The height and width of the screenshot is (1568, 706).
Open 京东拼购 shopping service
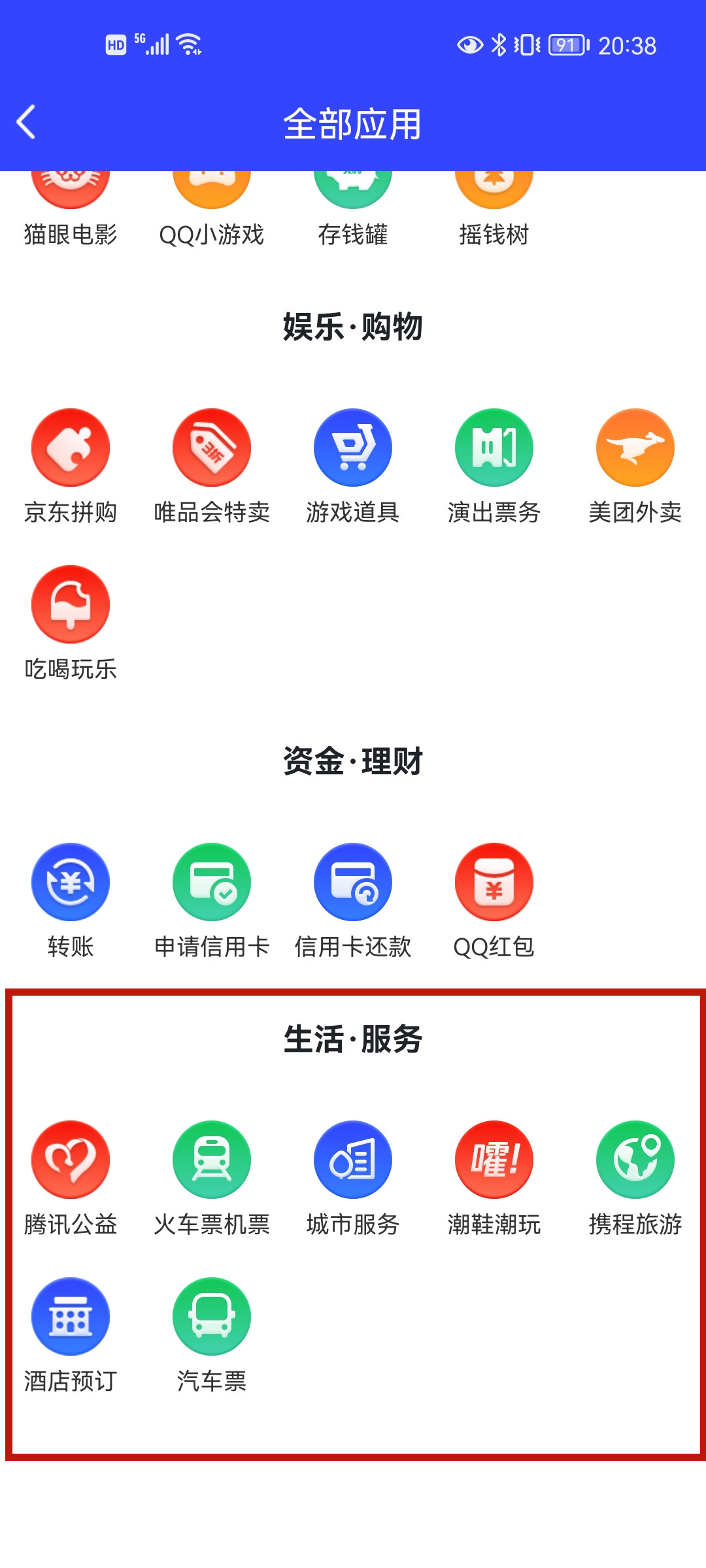70,464
